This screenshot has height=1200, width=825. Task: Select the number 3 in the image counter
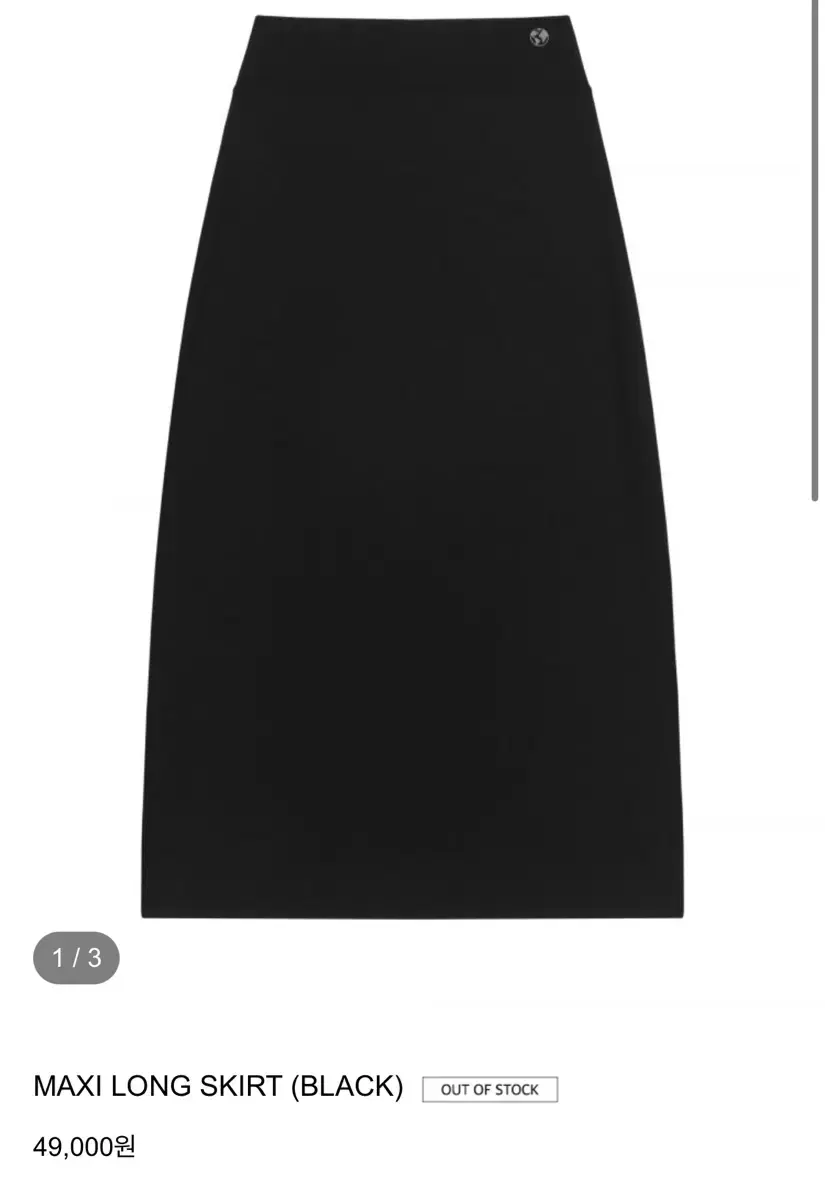93,958
